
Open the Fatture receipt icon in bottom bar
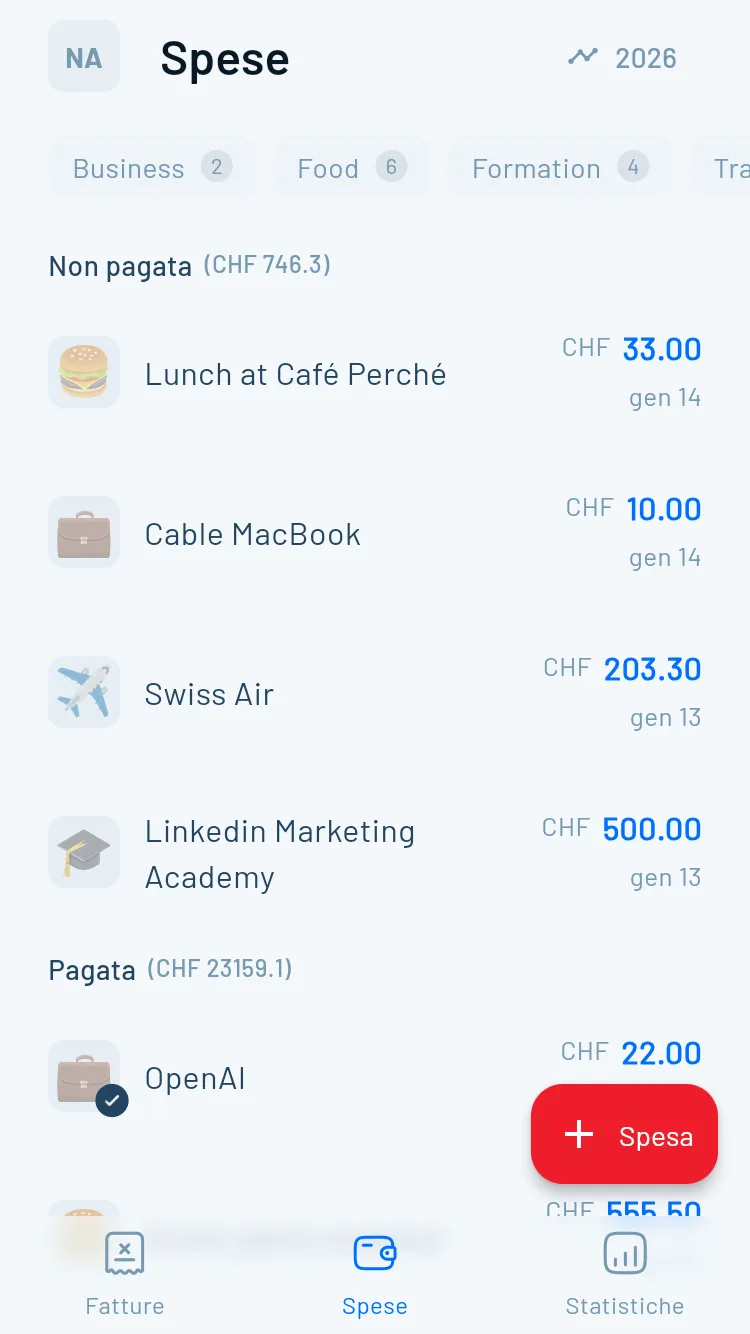(124, 1252)
